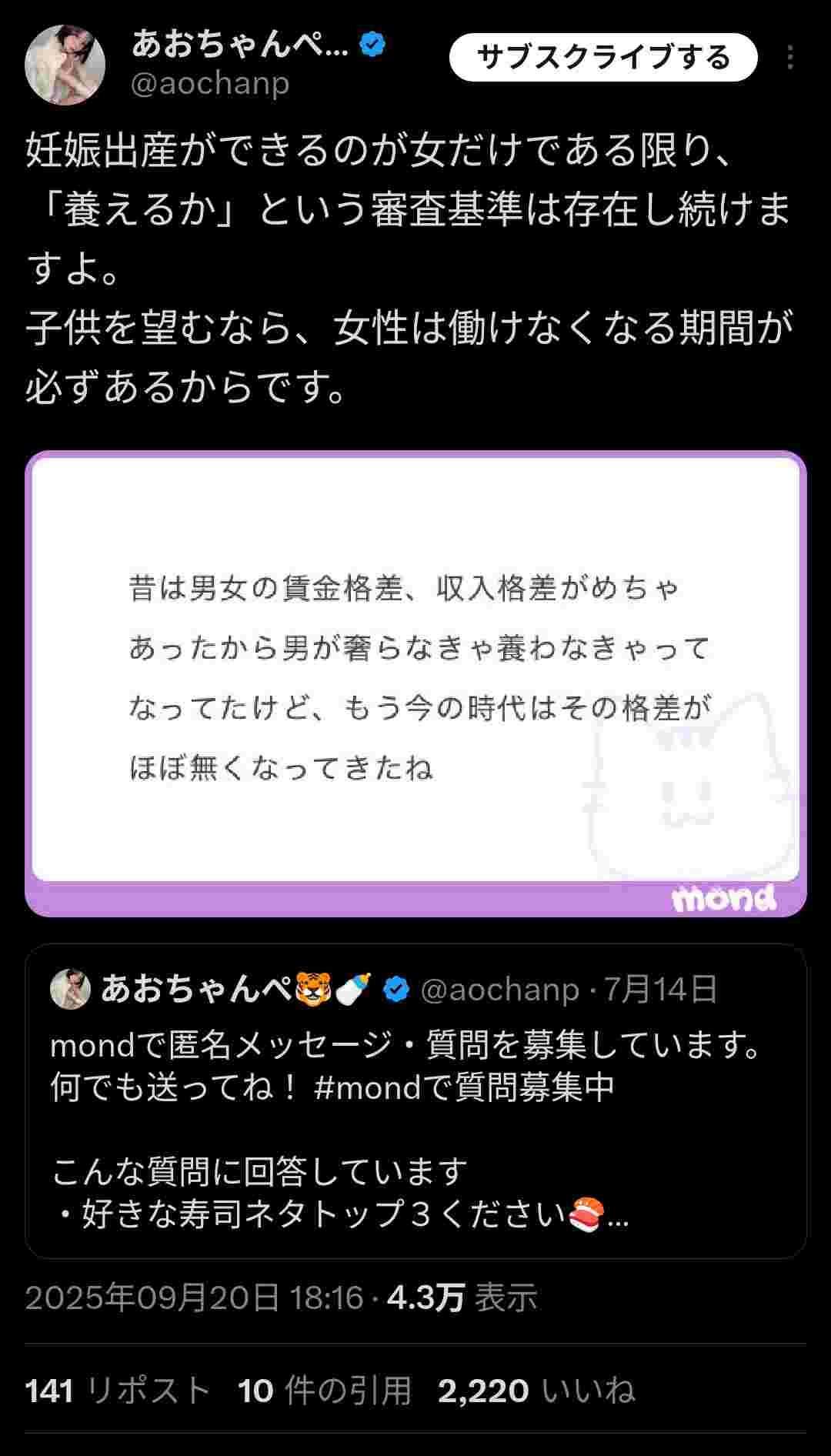Screen dimensions: 831x1456
Task: Open the attached mond question image
Action: tap(415, 683)
